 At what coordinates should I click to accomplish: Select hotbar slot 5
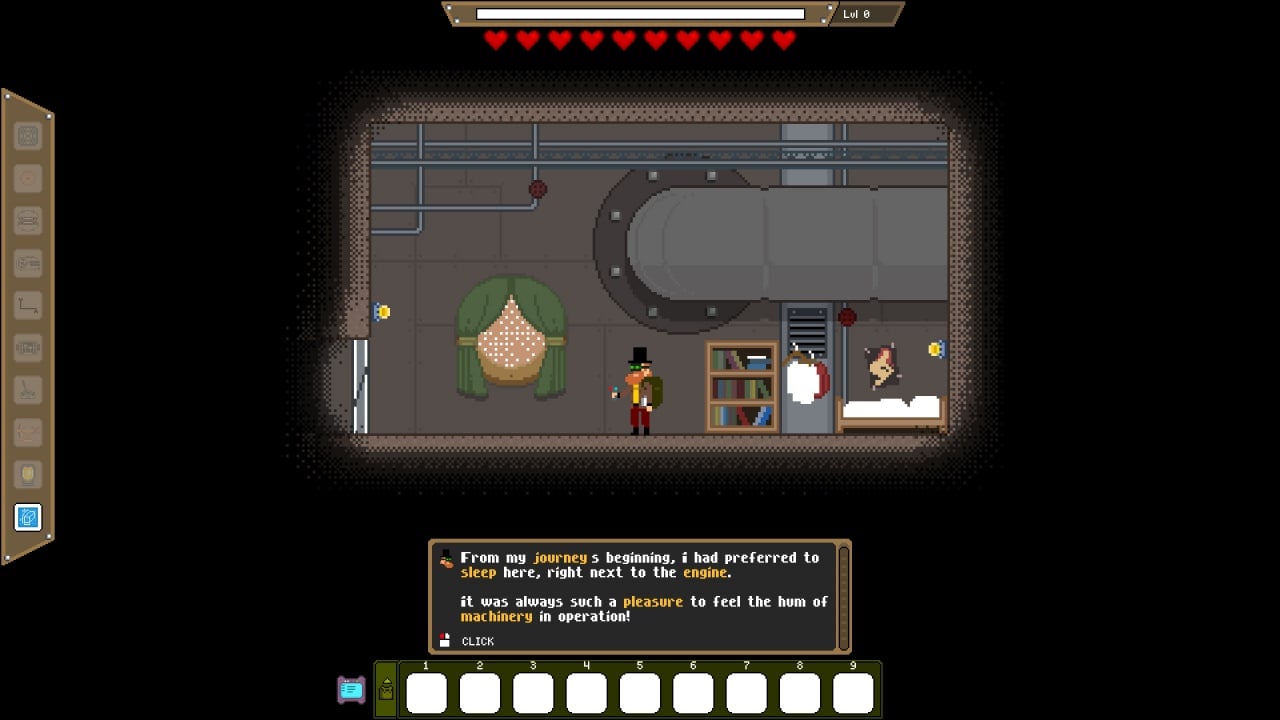point(640,693)
